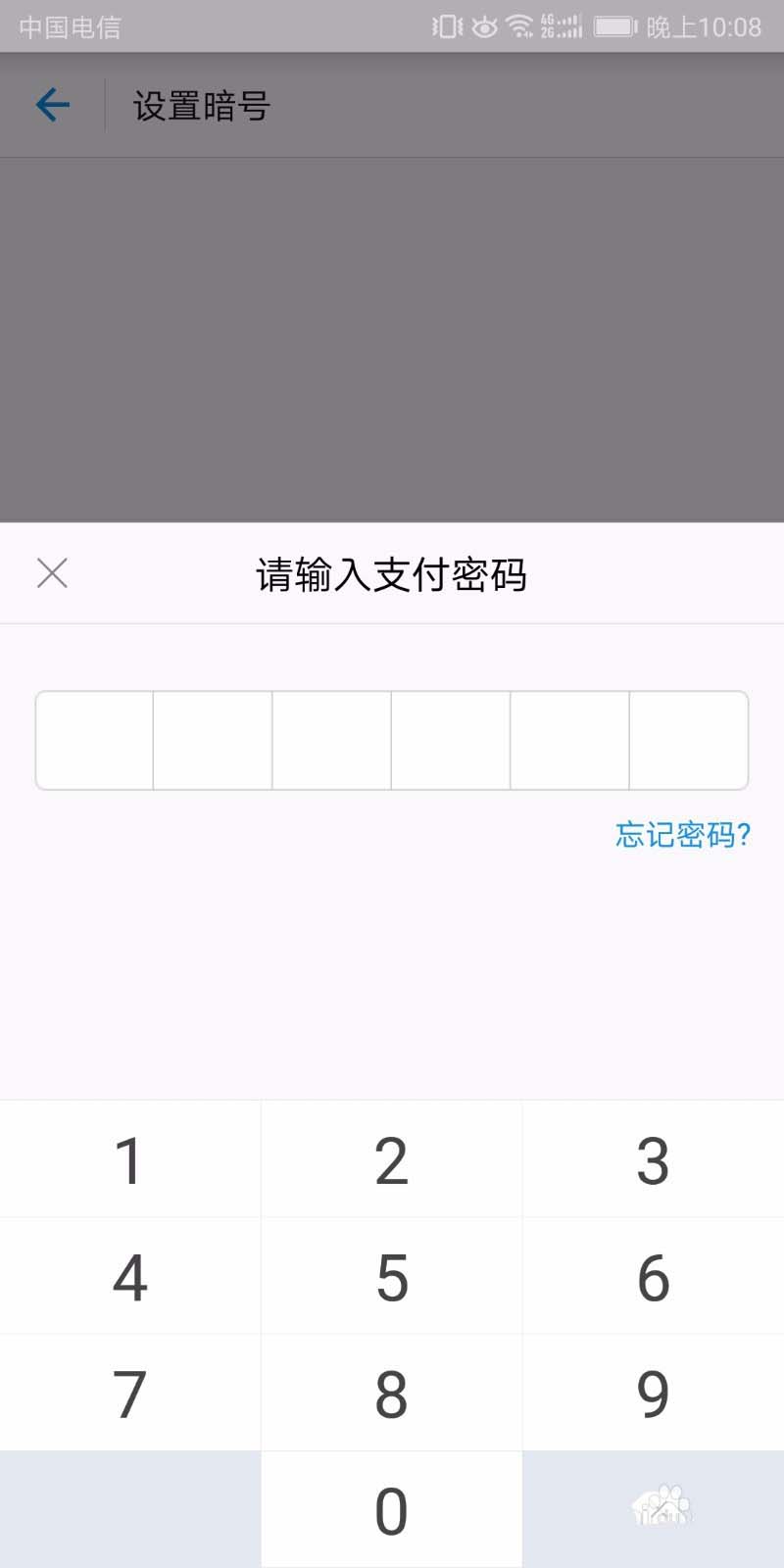Enter digit 1 on the keypad

click(x=130, y=1160)
